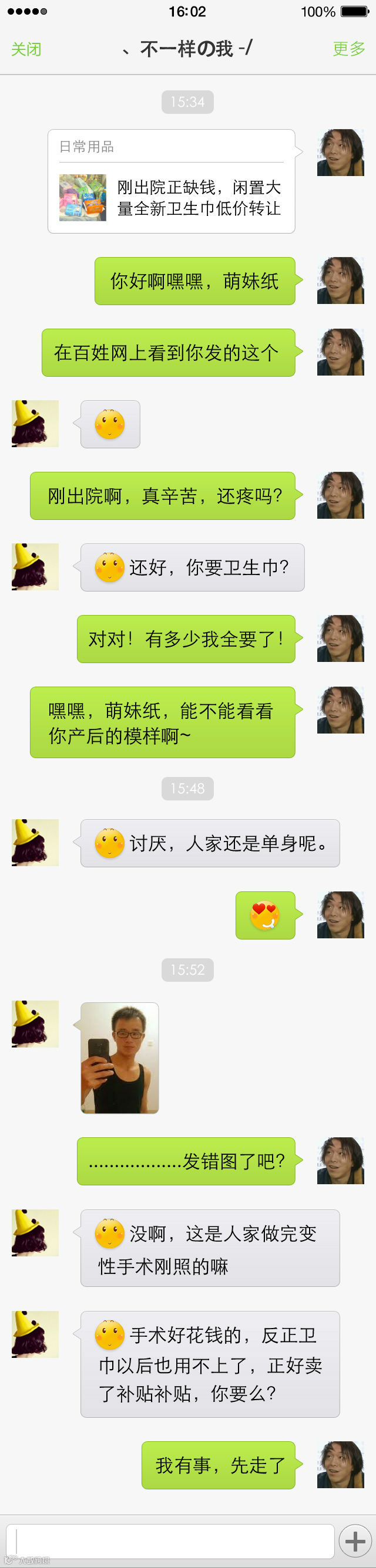Screen dimensions: 376x1568
Task: Tap 关闭 to close the chat
Action: tap(26, 49)
